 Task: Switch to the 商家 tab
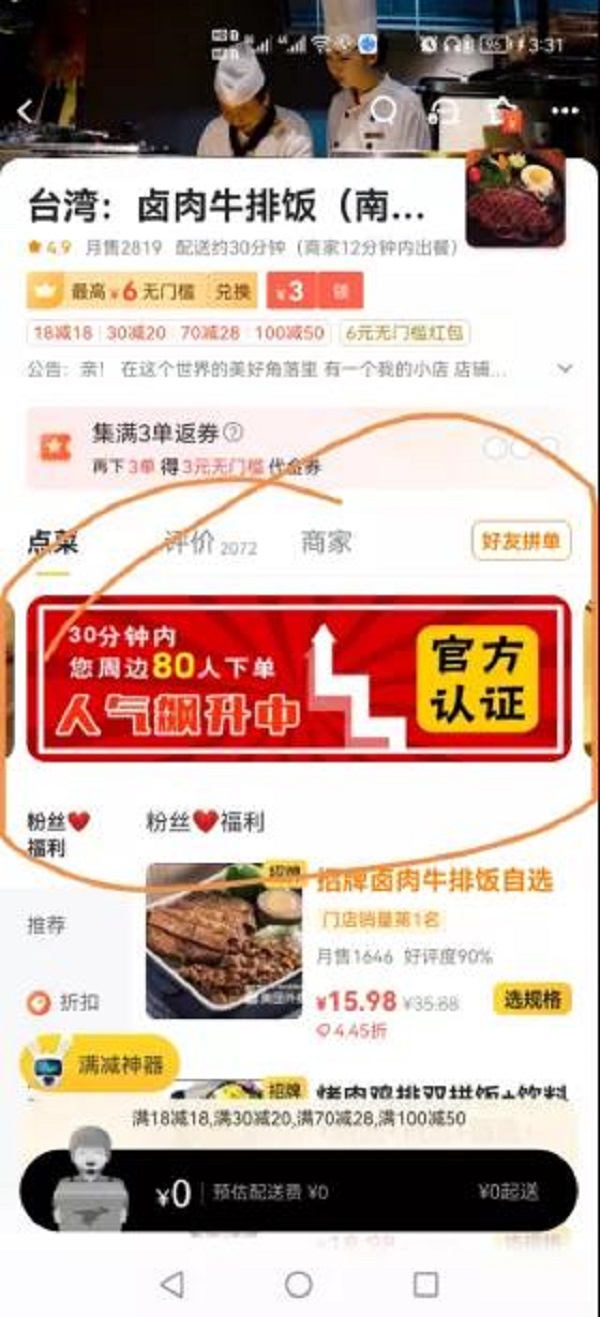coord(326,543)
